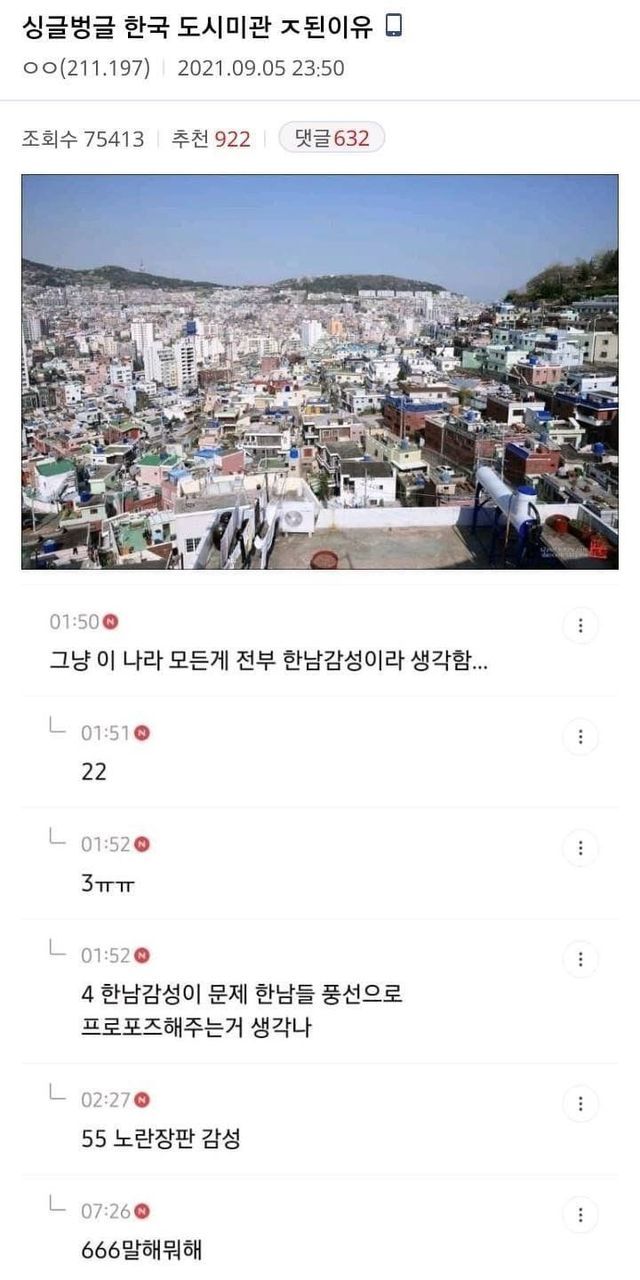Open the menu for the 55 노란장판 감성 reply
Screen dimensions: 640x1280
pos(581,1104)
